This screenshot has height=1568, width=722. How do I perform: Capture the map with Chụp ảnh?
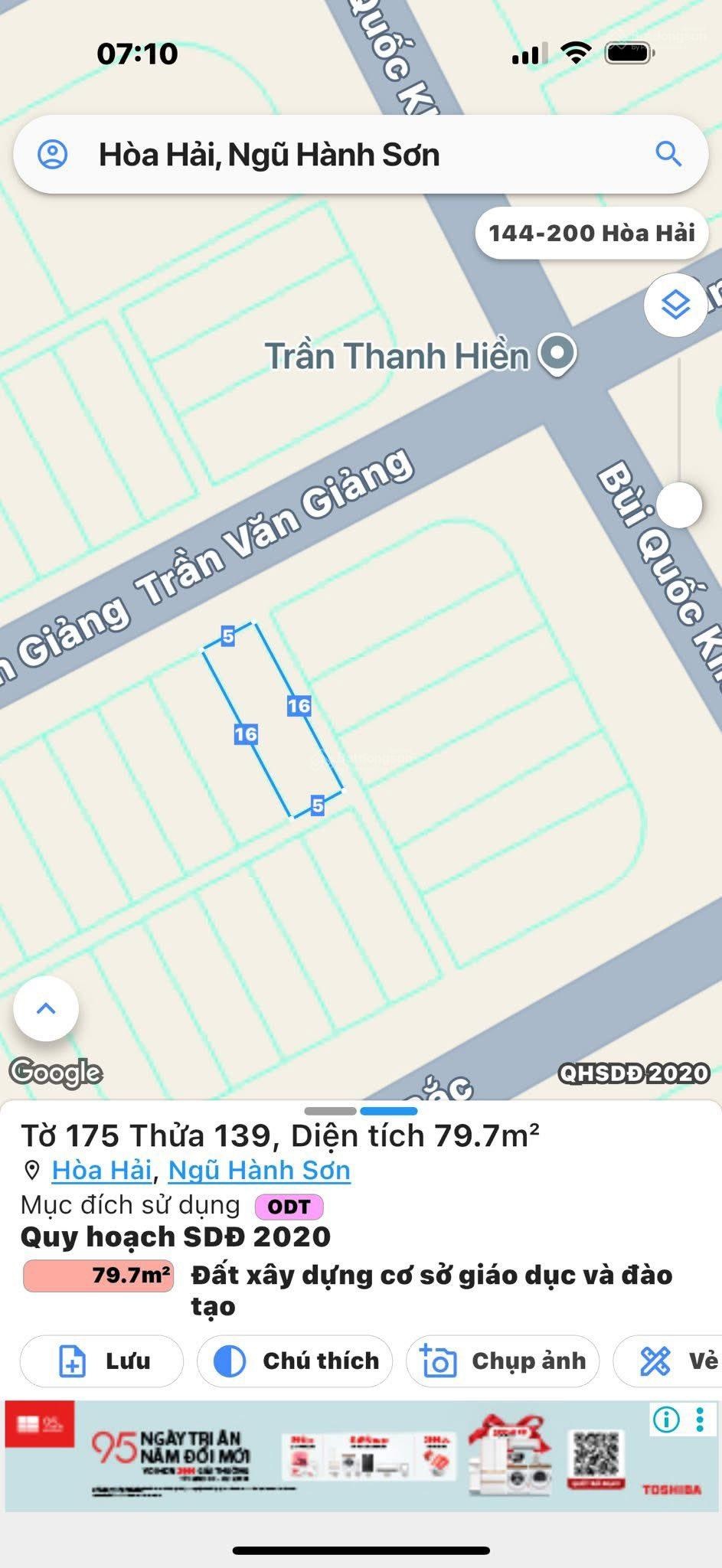click(x=503, y=1361)
